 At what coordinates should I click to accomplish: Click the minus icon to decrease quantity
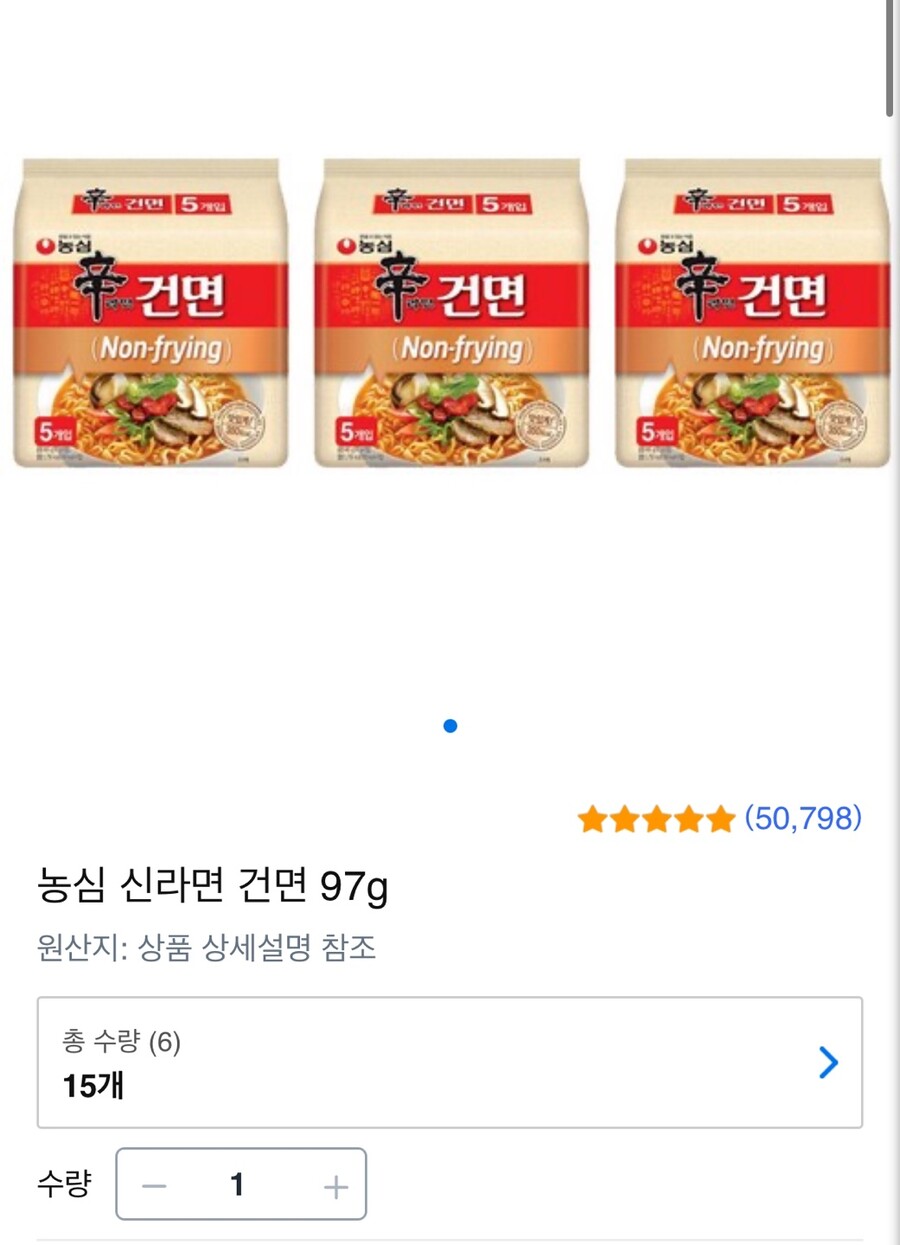click(152, 1185)
